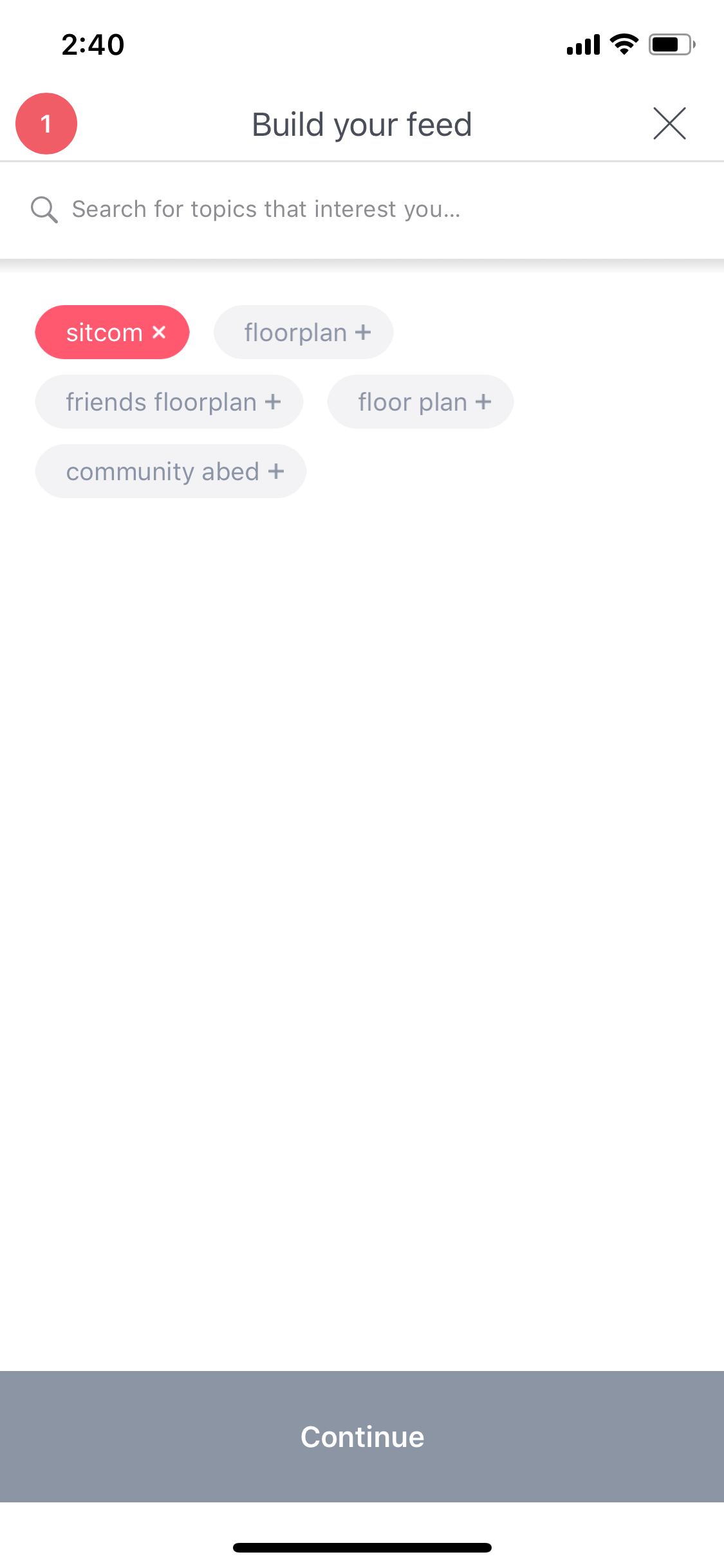Viewport: 724px width, 1568px height.
Task: Select the floor plan chip
Action: [420, 402]
